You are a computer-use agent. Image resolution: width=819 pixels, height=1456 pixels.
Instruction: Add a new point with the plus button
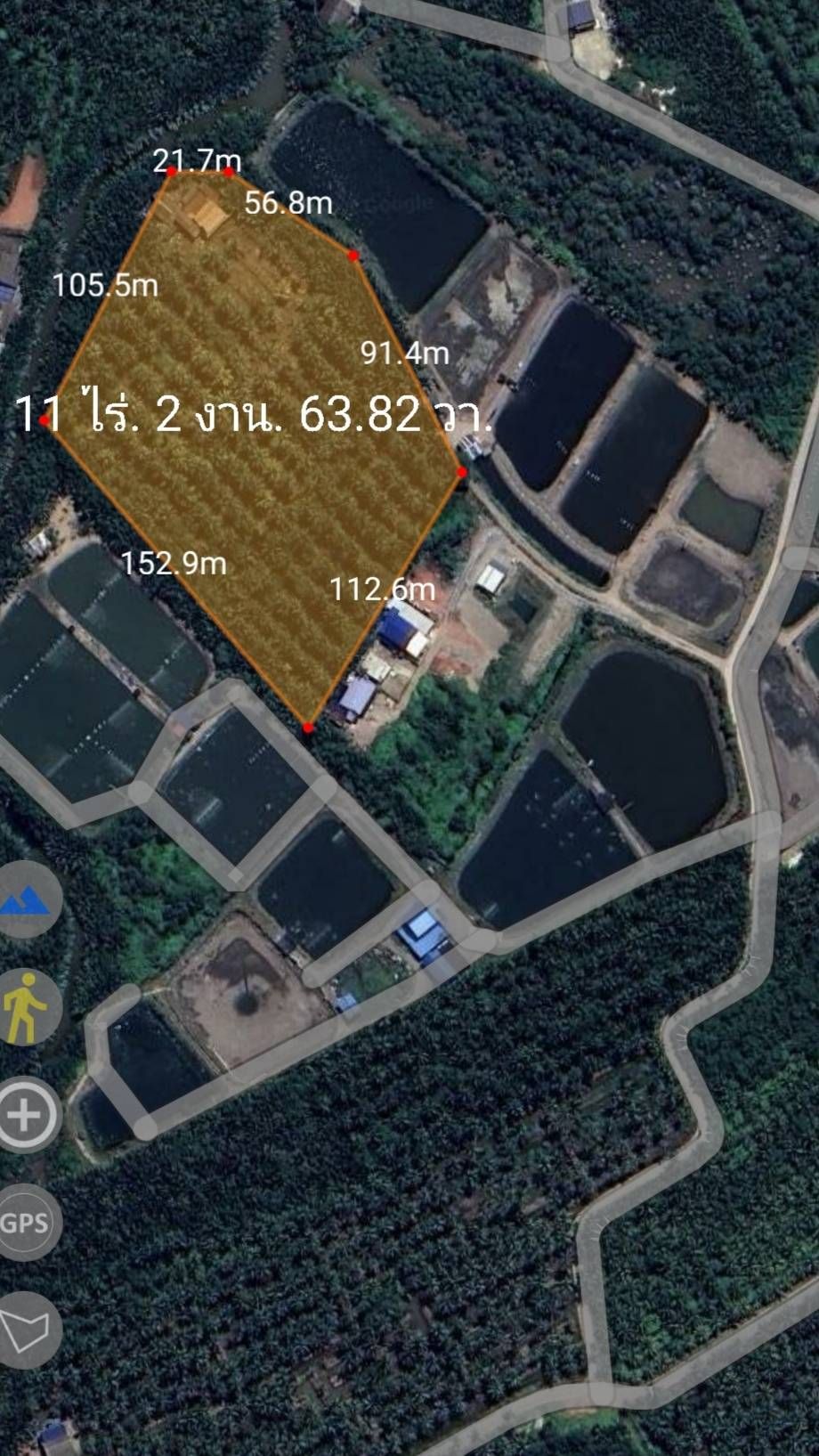24,1115
